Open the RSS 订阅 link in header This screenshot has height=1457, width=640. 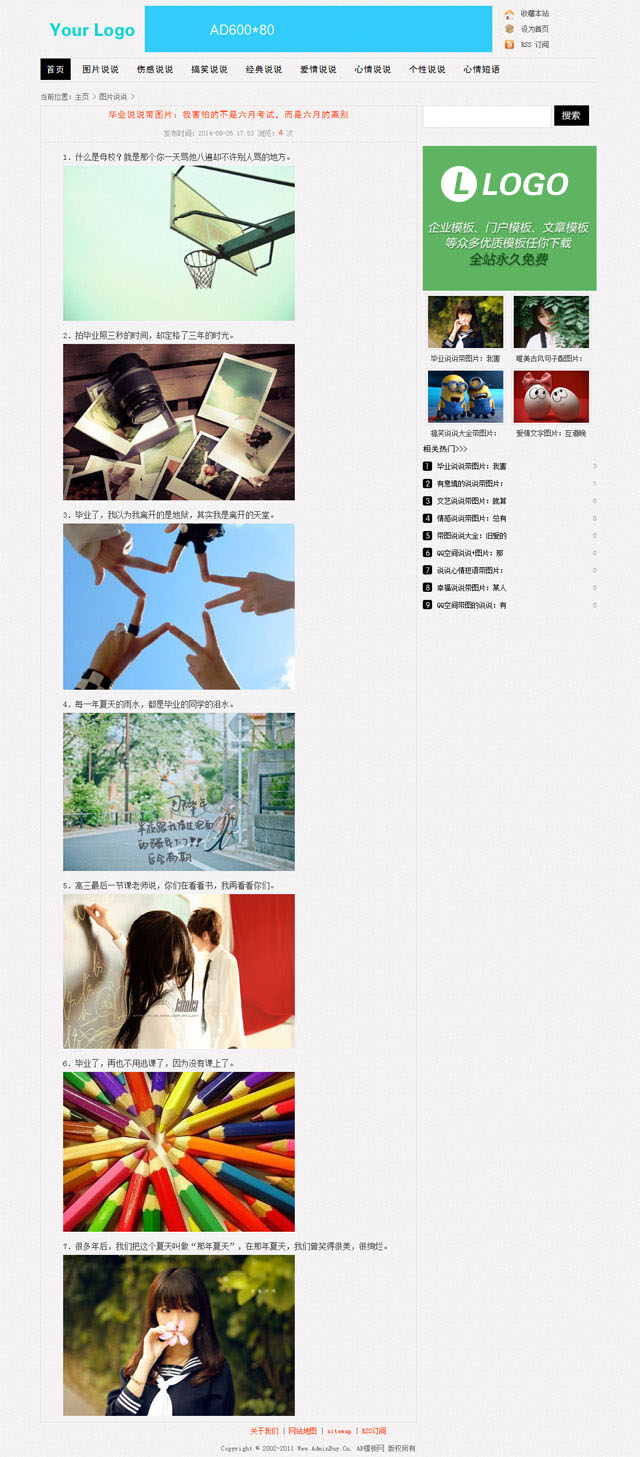click(x=534, y=45)
